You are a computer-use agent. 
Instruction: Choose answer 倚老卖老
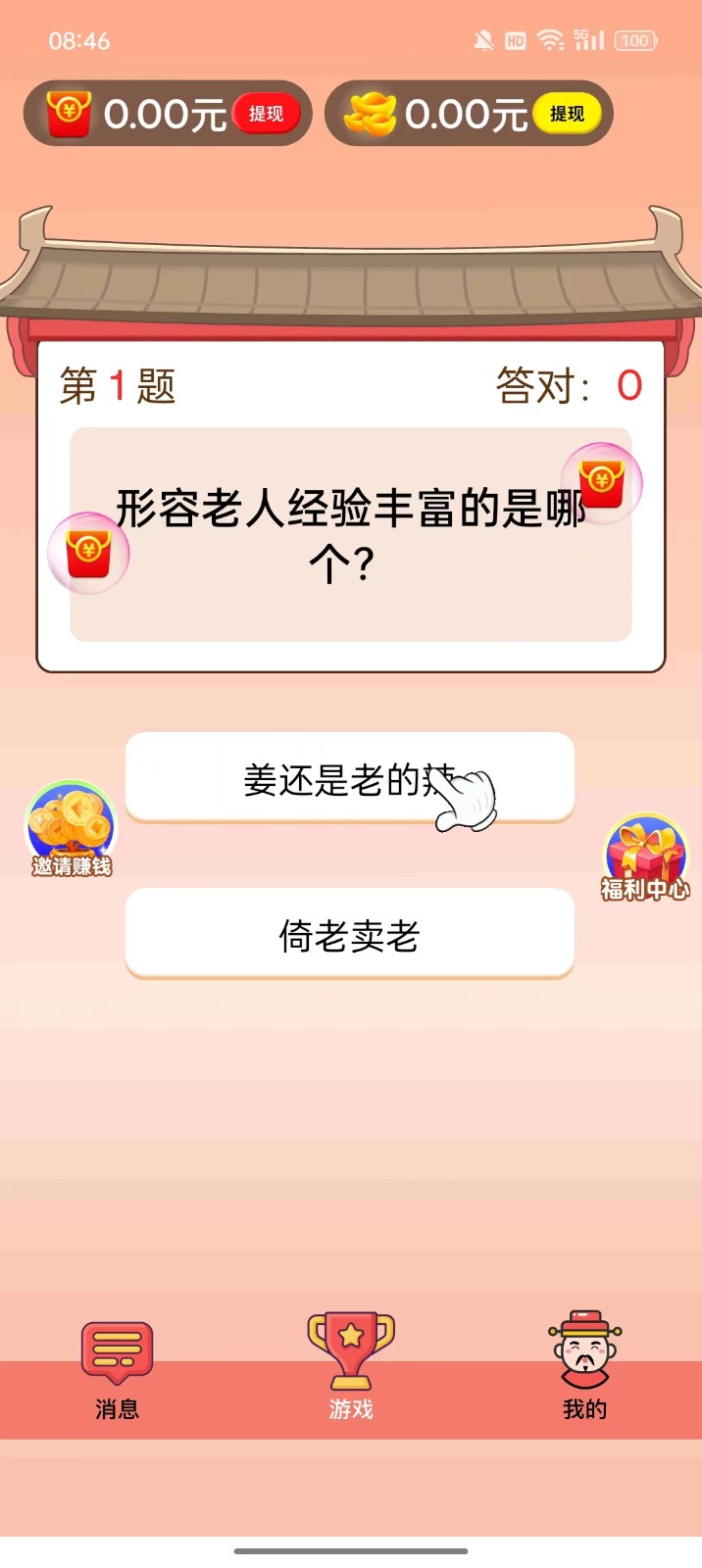tap(349, 935)
